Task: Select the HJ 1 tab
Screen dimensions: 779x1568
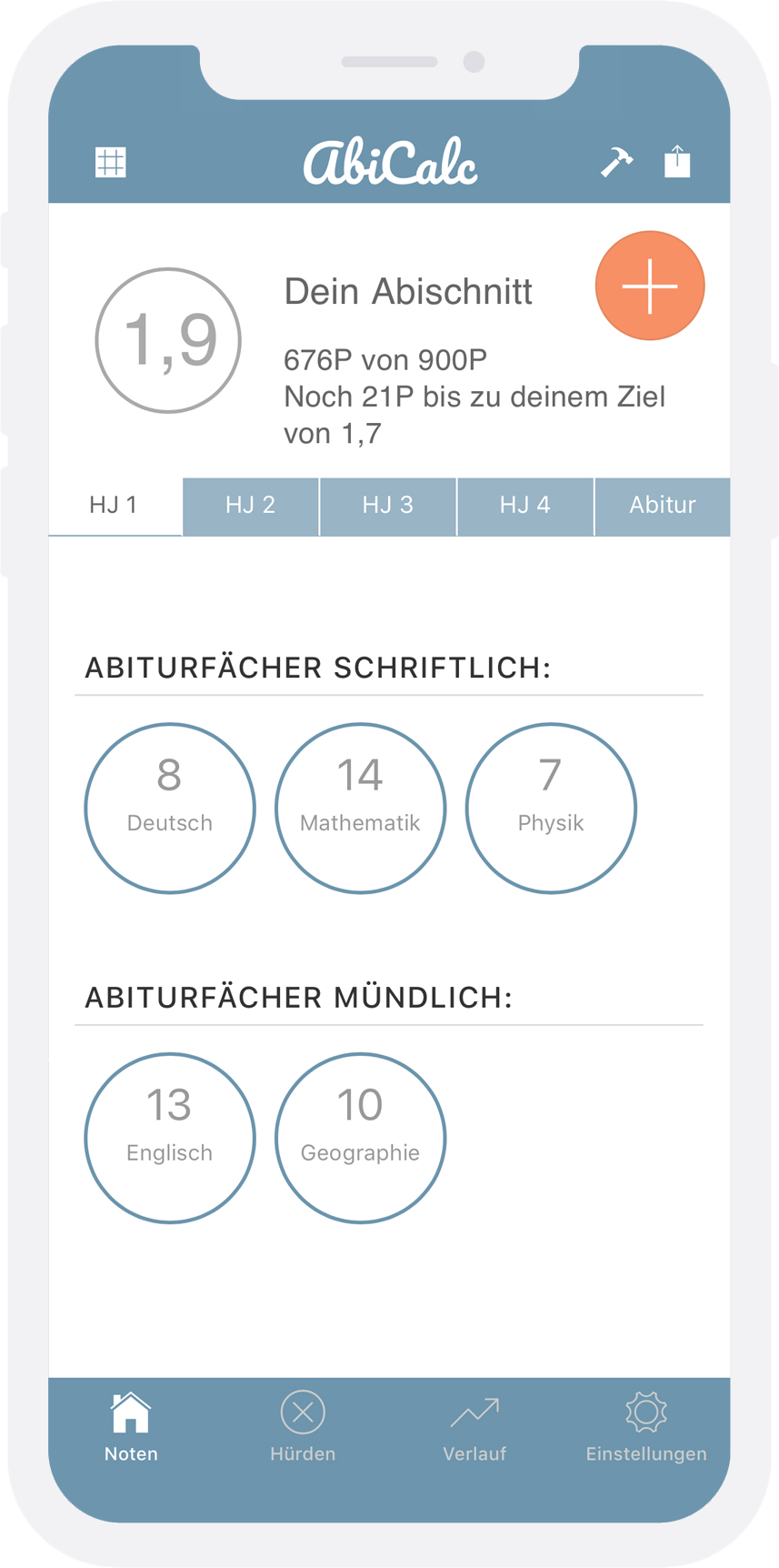Action: 115,506
